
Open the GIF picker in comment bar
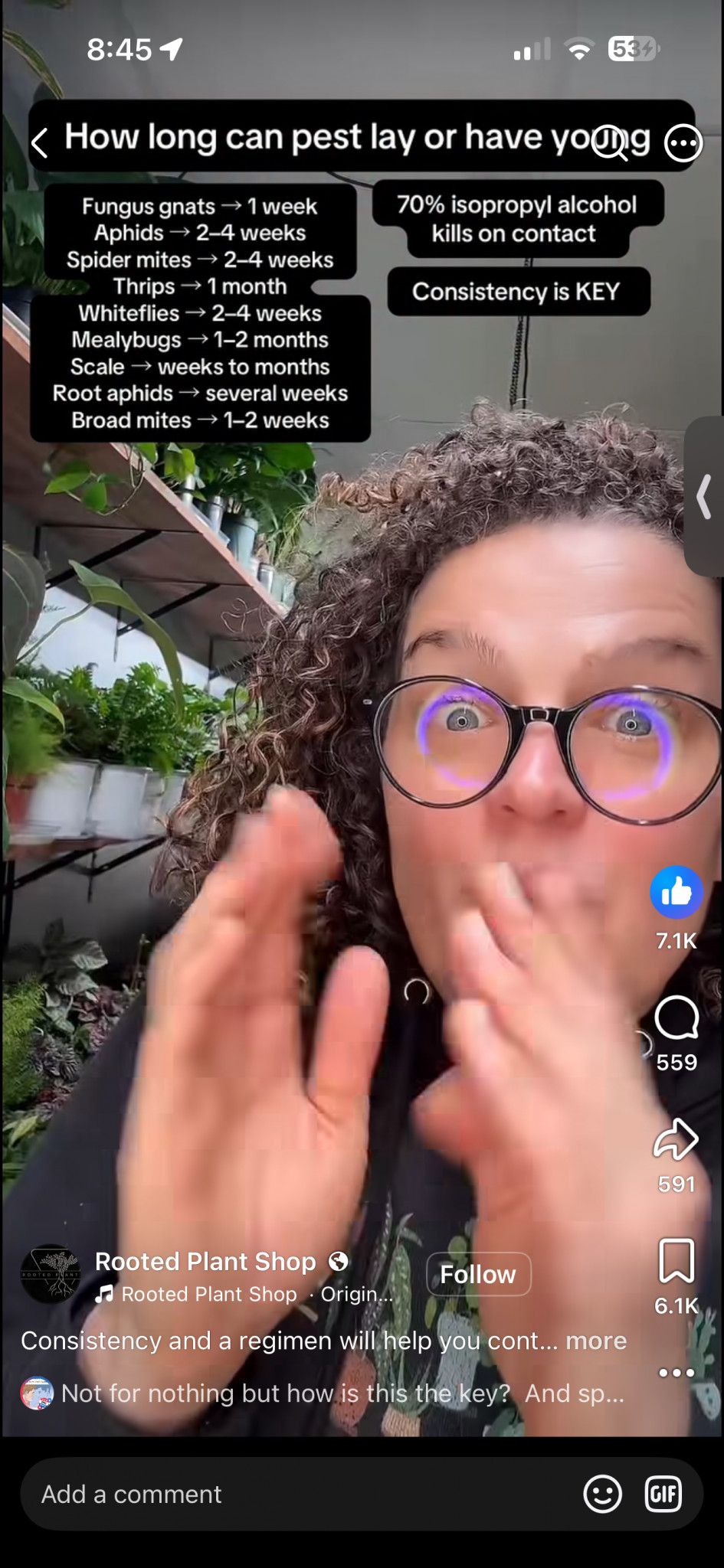tap(663, 1494)
